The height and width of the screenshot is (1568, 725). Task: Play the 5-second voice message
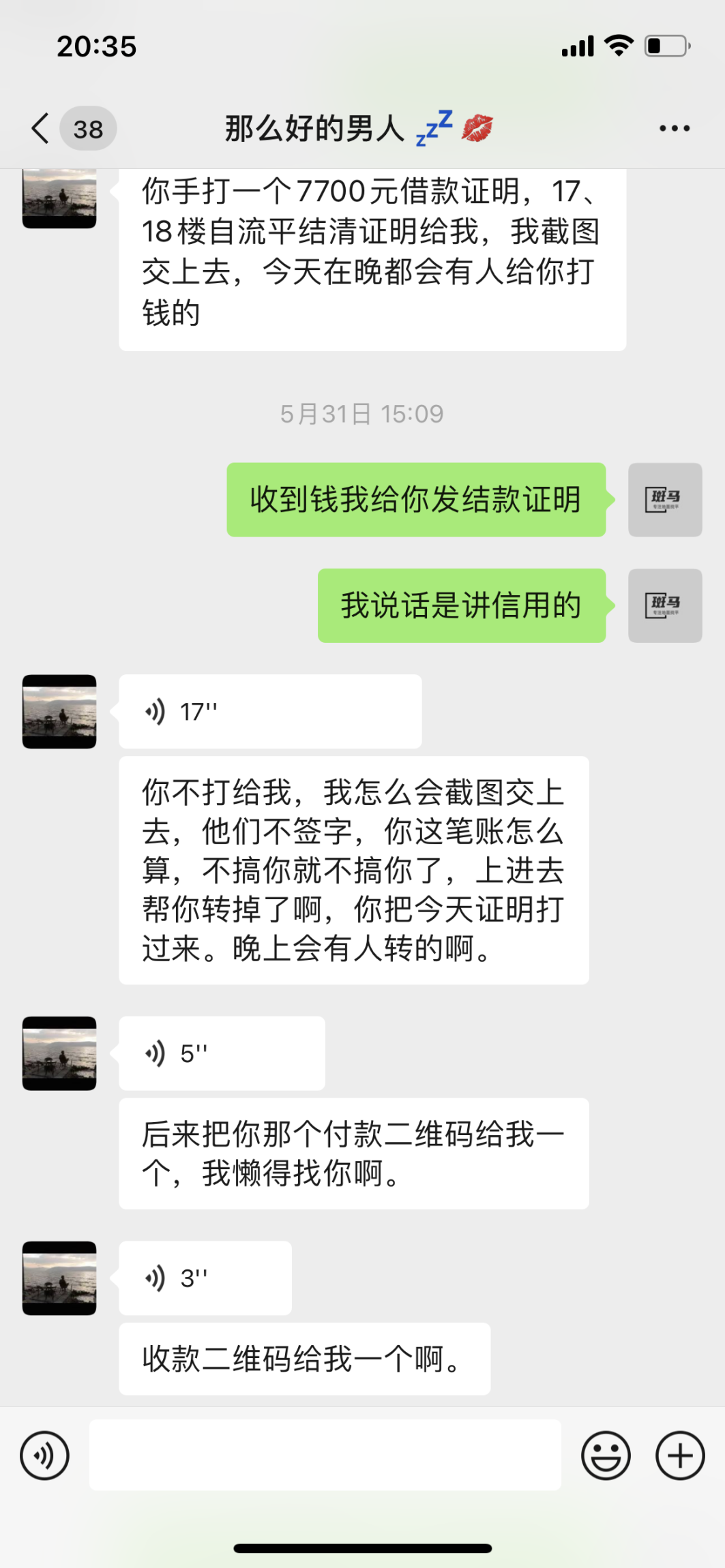222,1053
